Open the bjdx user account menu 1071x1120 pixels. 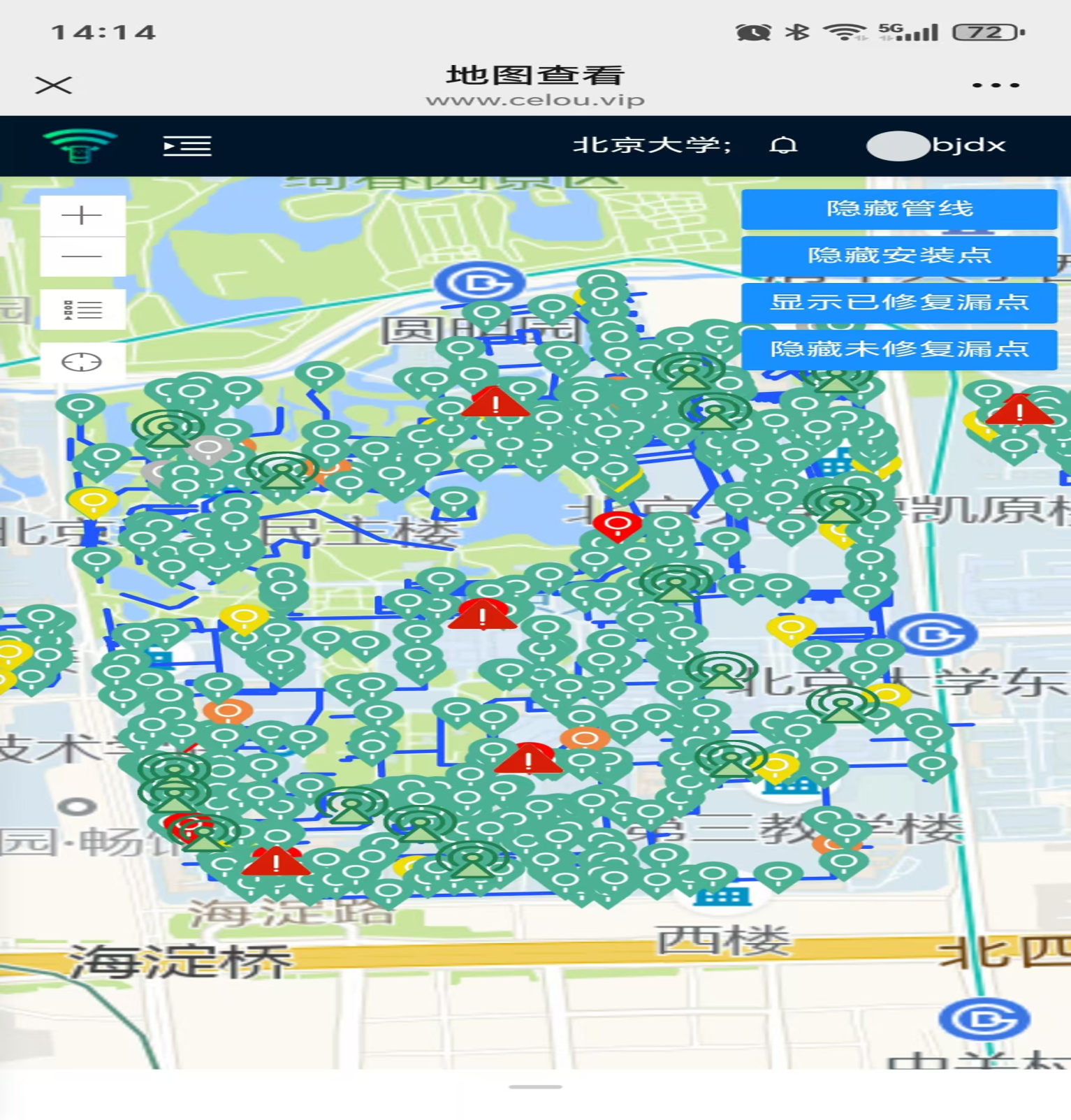pos(938,145)
